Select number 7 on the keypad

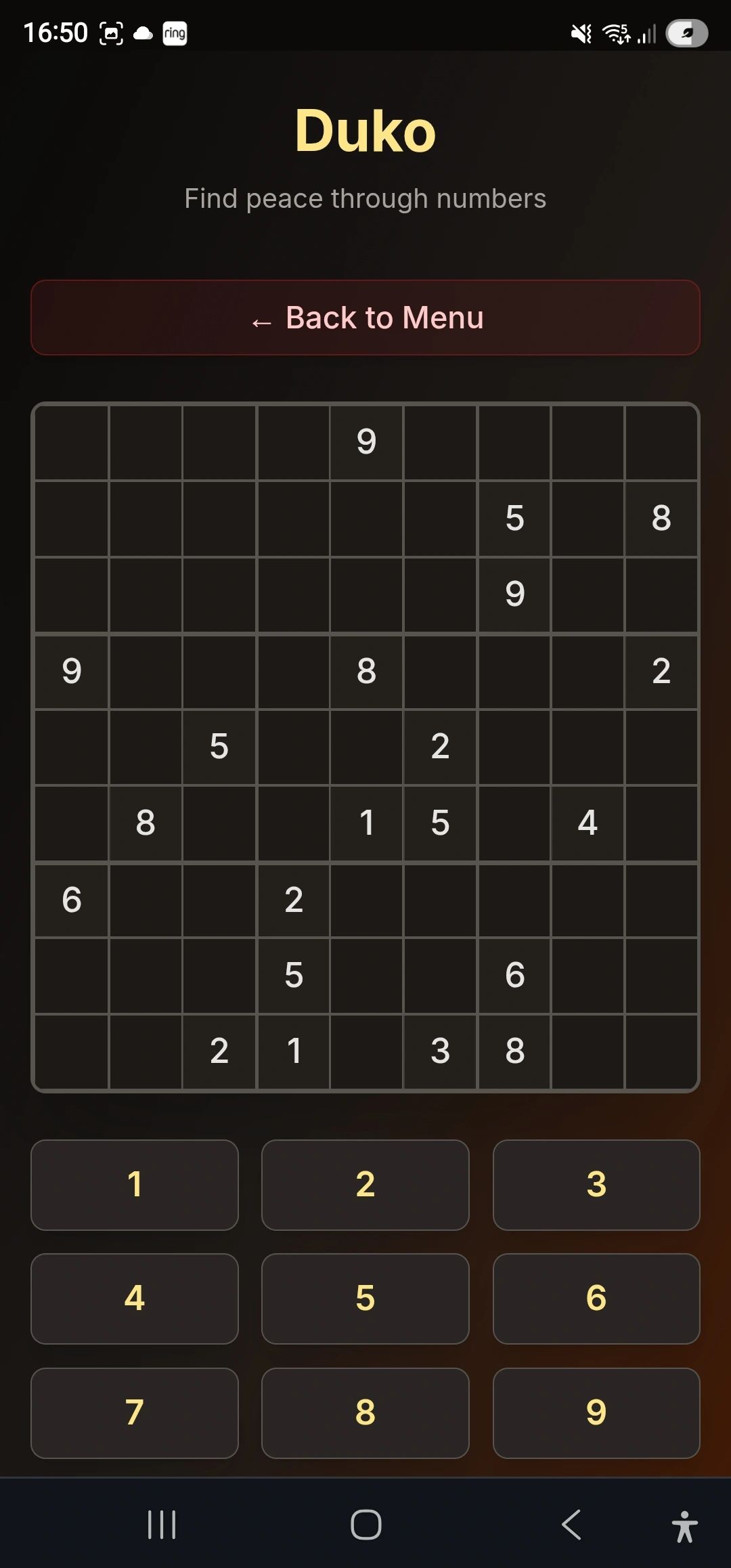[x=135, y=1413]
